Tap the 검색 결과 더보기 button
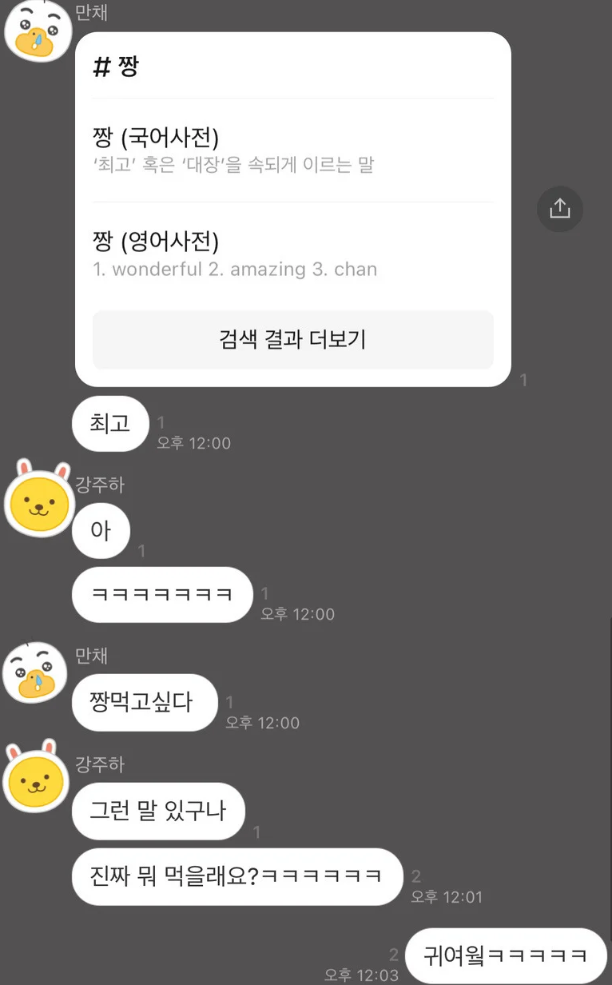 coord(293,340)
